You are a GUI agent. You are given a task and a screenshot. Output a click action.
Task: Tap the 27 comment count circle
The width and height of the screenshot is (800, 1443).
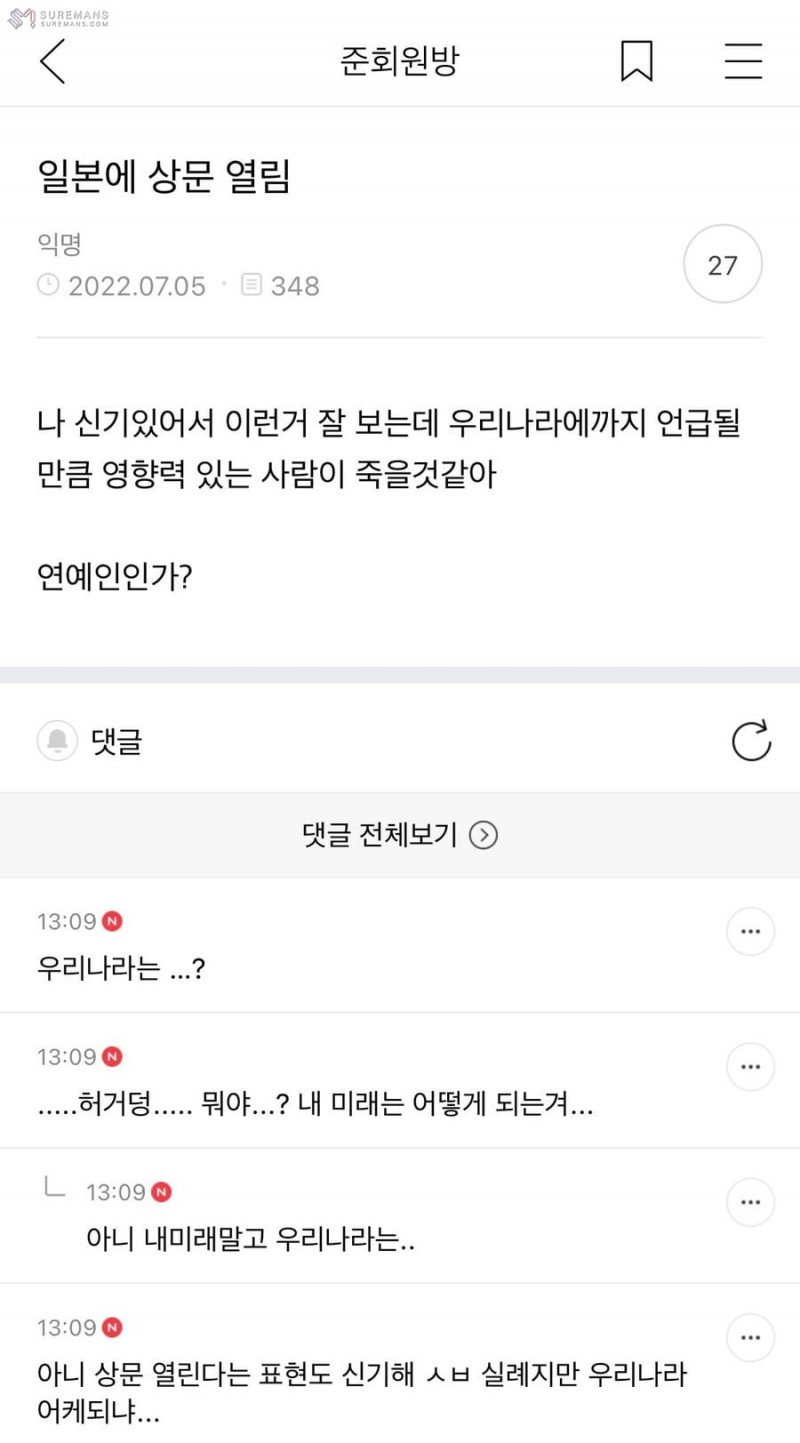pos(722,265)
